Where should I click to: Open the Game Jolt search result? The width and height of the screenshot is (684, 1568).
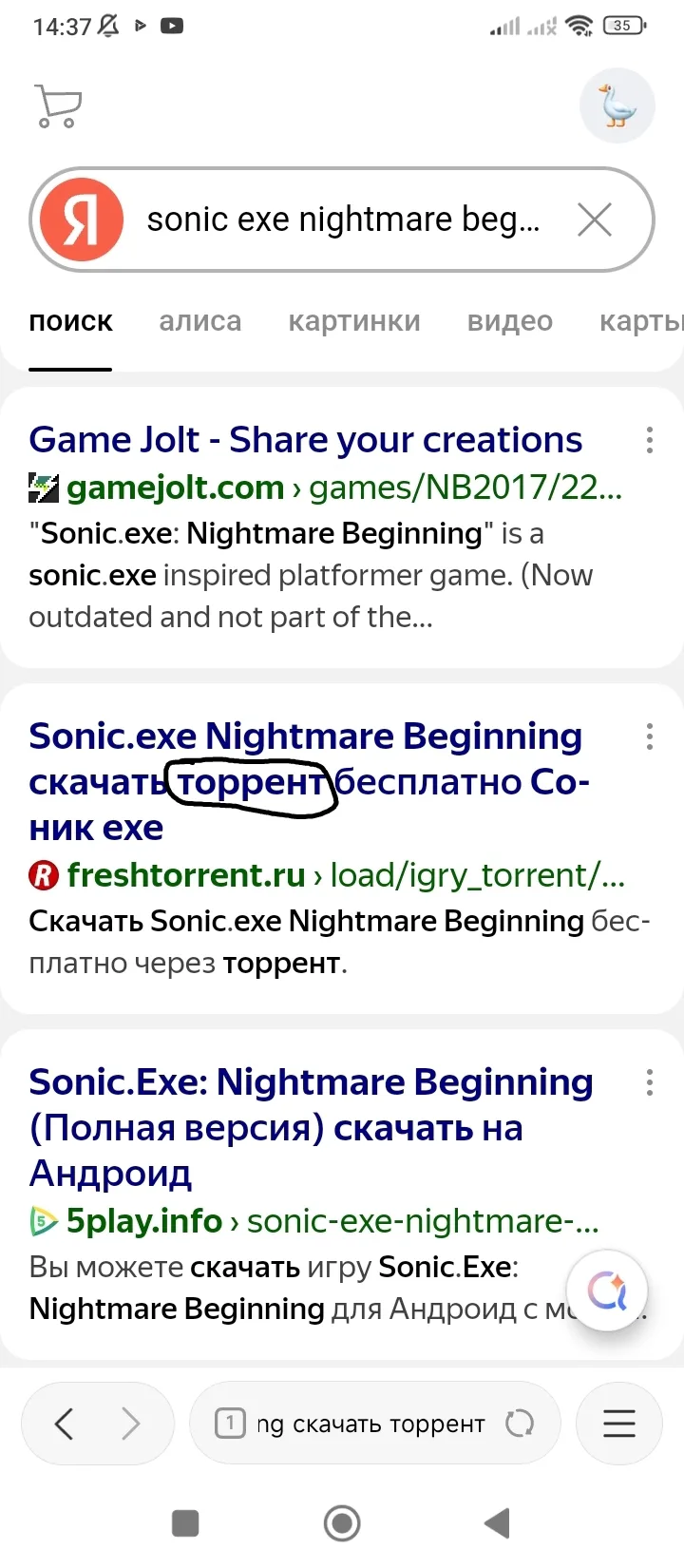pos(305,440)
